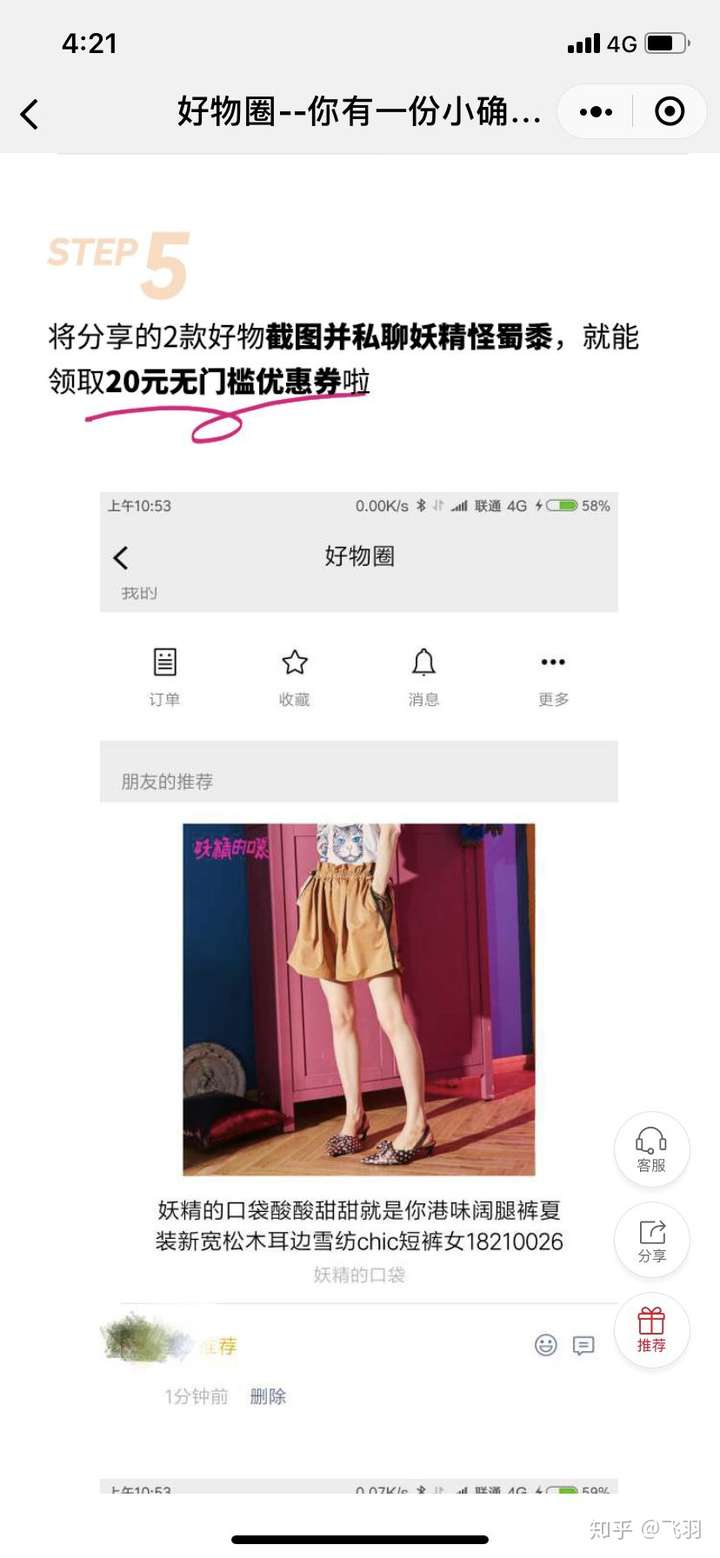Open the mini program overflow menu
Viewport: 720px width, 1558px height.
tap(596, 112)
